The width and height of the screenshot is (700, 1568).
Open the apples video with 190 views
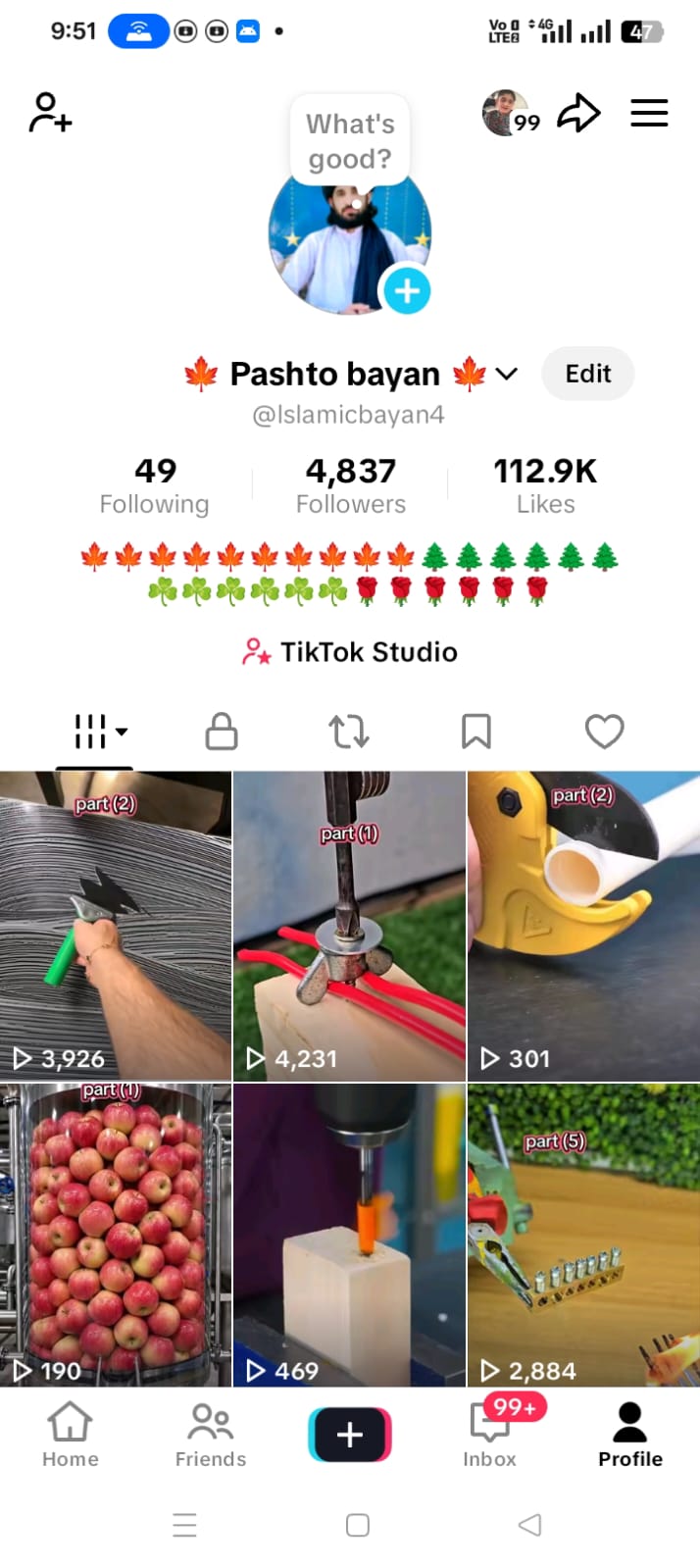pyautogui.click(x=116, y=1235)
